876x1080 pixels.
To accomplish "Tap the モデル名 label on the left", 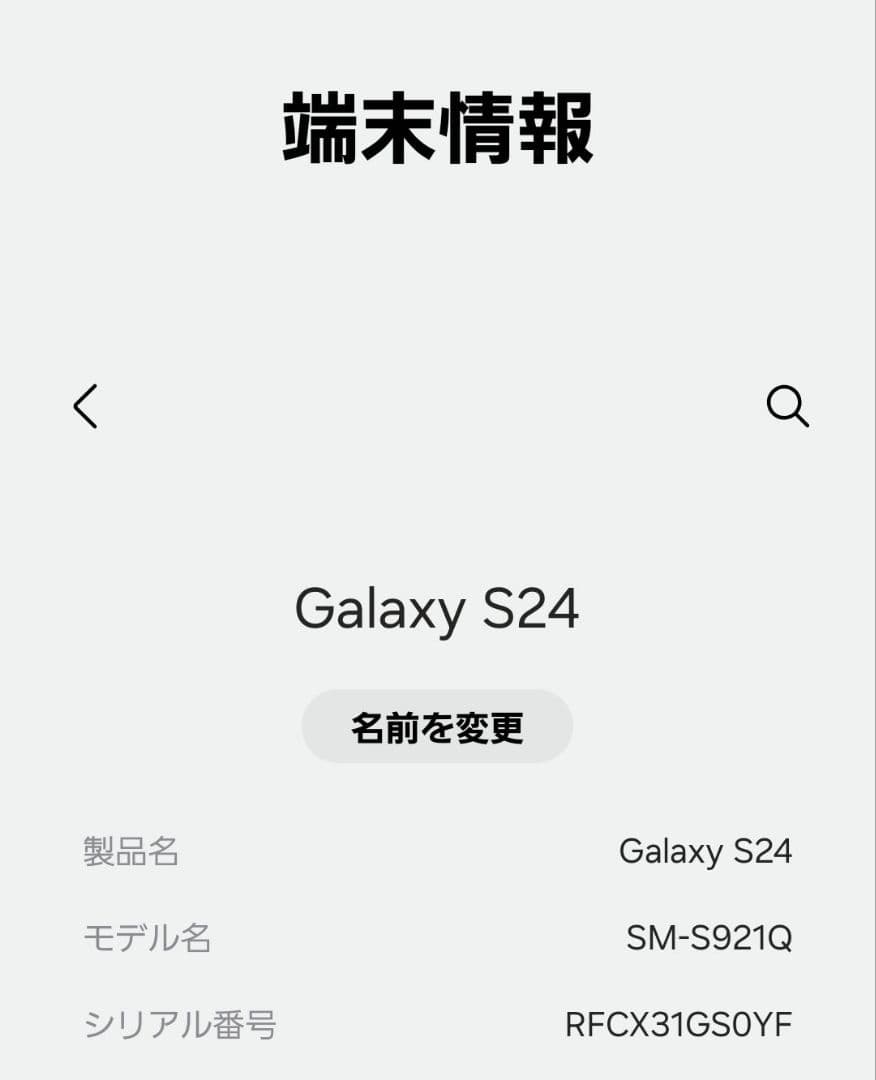I will [148, 937].
